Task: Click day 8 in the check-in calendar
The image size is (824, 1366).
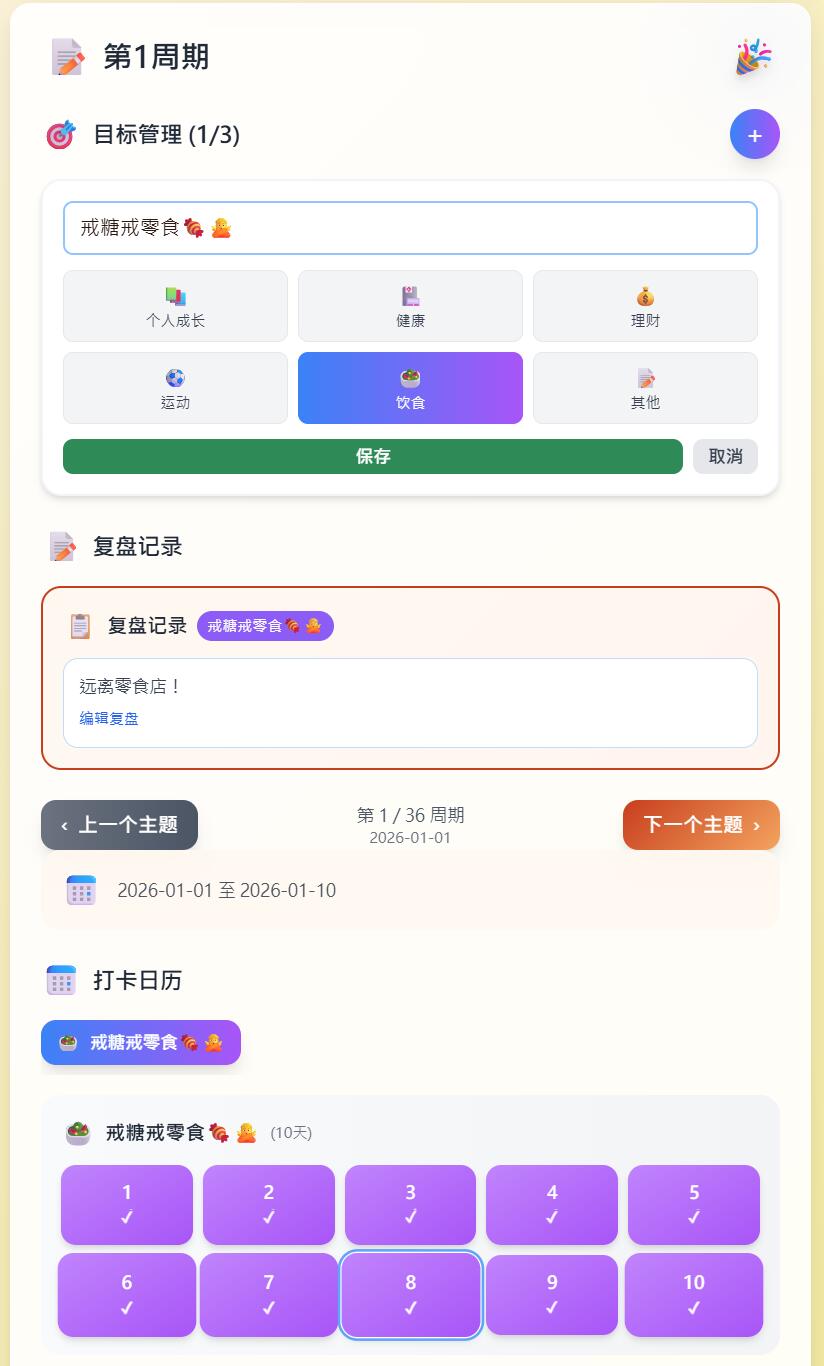Action: pyautogui.click(x=410, y=1294)
